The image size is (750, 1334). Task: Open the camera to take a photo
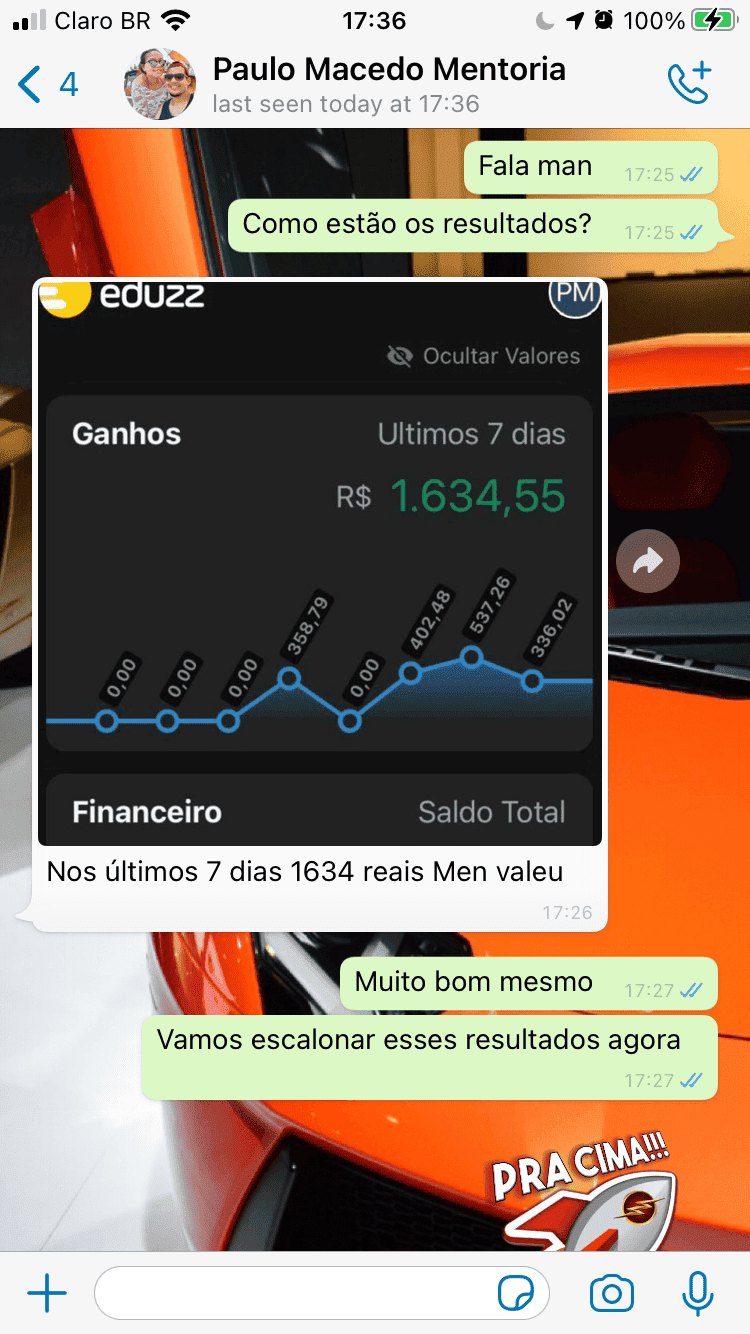[x=611, y=1294]
